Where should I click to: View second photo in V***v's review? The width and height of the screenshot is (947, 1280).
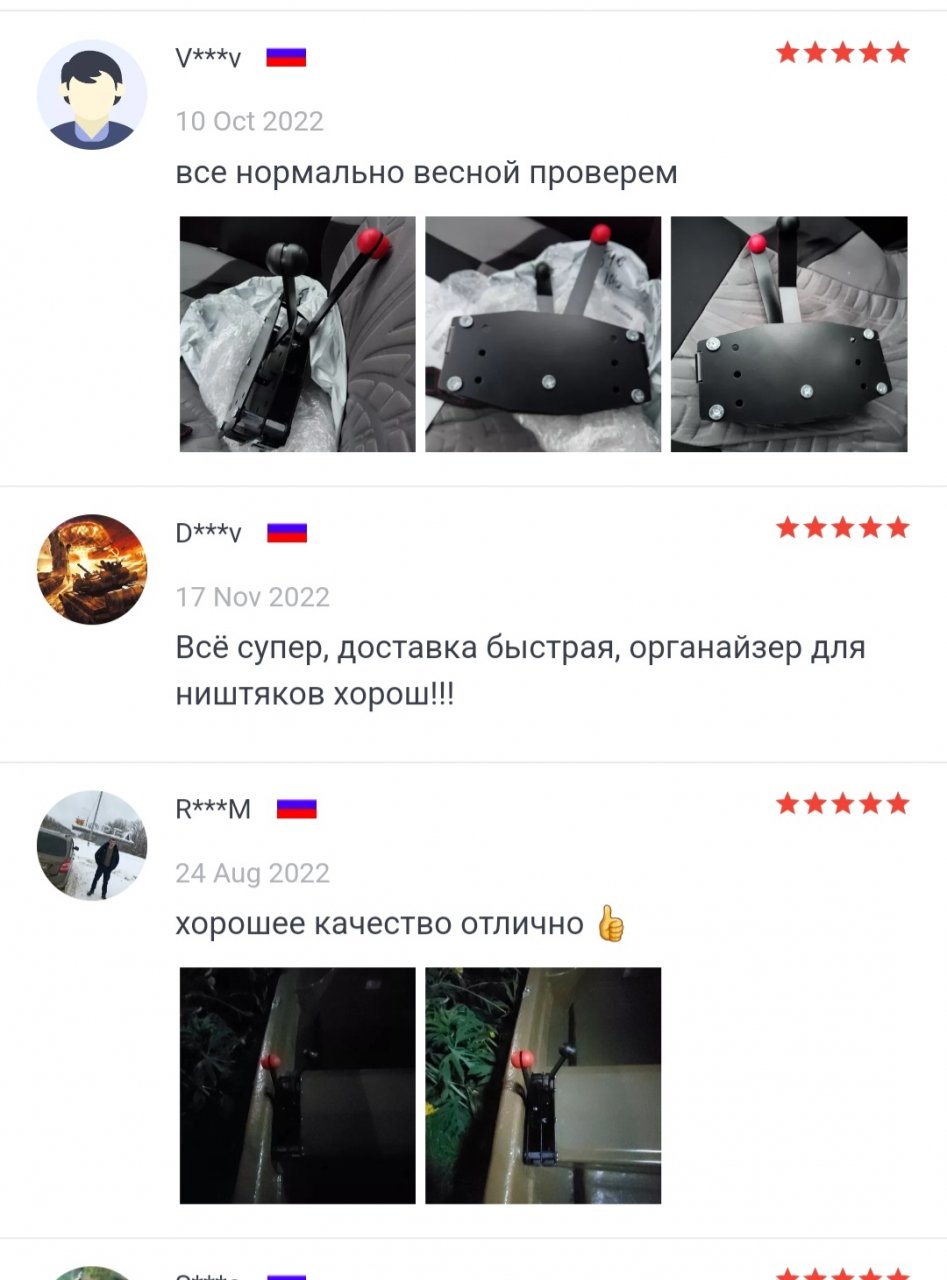[x=543, y=334]
